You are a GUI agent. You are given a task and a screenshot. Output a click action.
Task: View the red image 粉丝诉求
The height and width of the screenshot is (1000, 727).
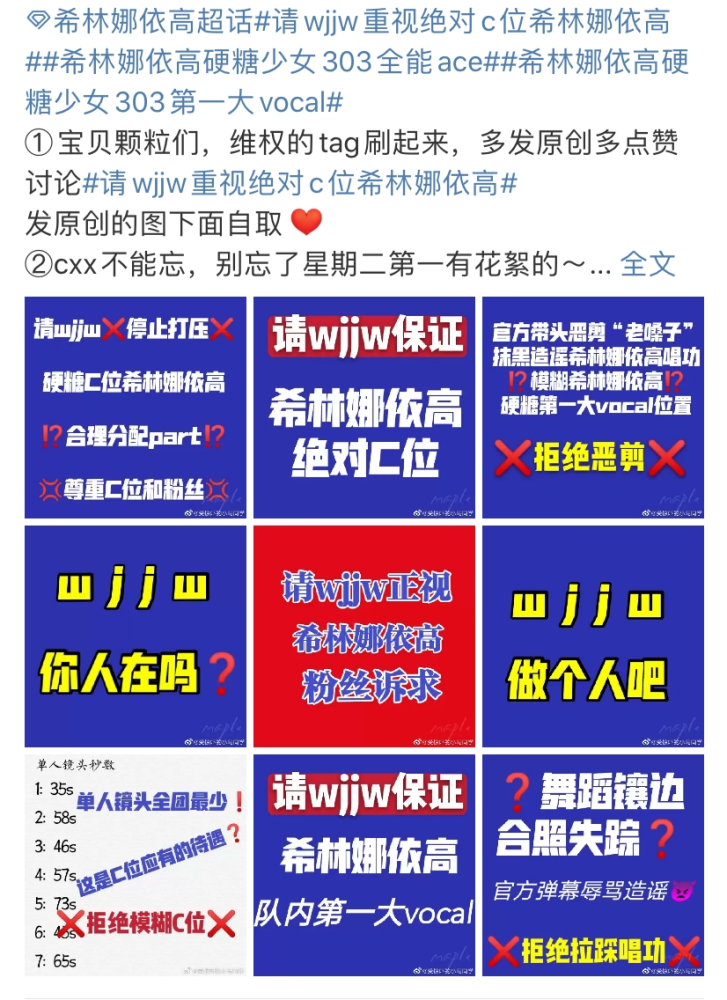click(x=364, y=636)
